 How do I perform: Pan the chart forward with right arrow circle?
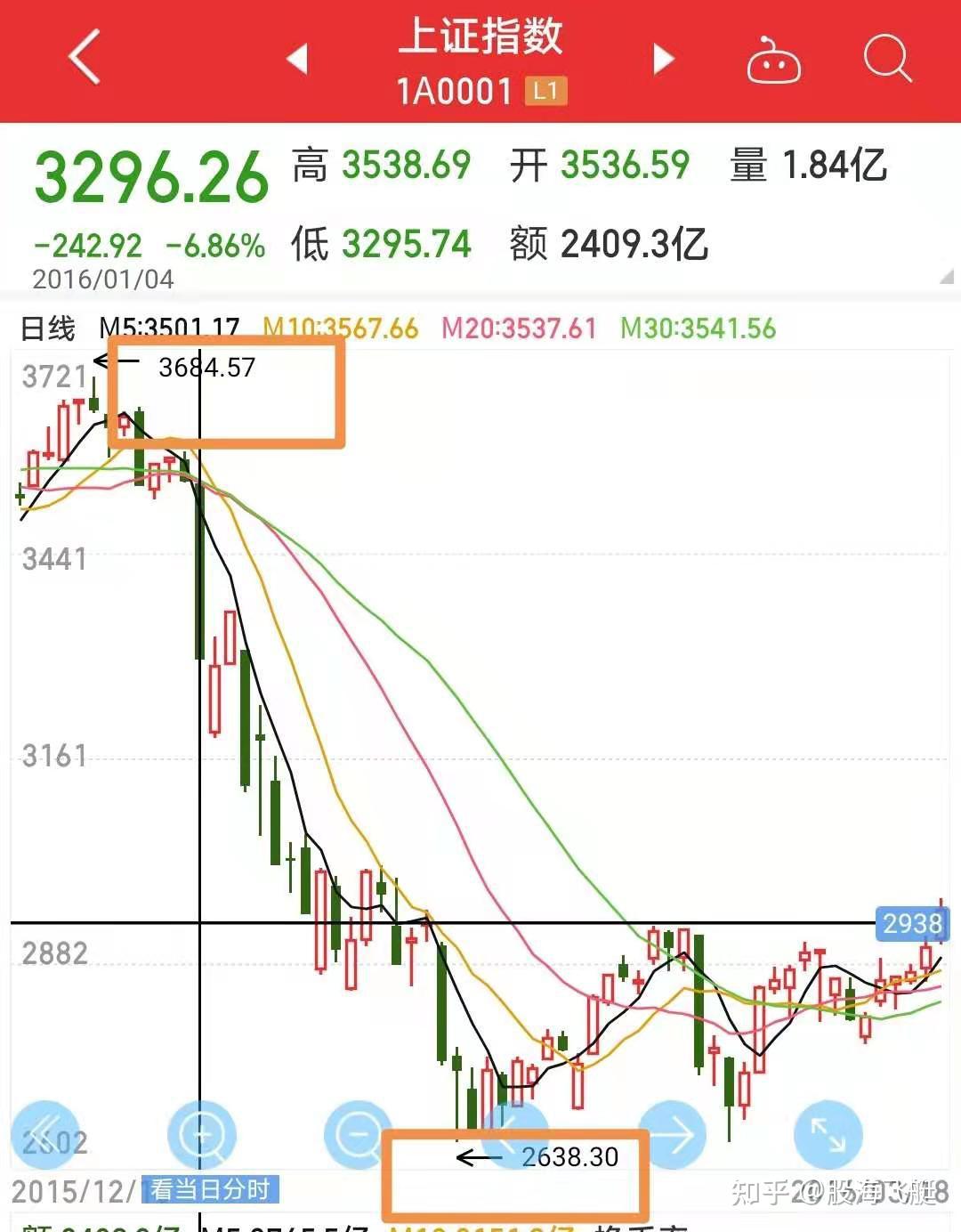[x=673, y=1133]
